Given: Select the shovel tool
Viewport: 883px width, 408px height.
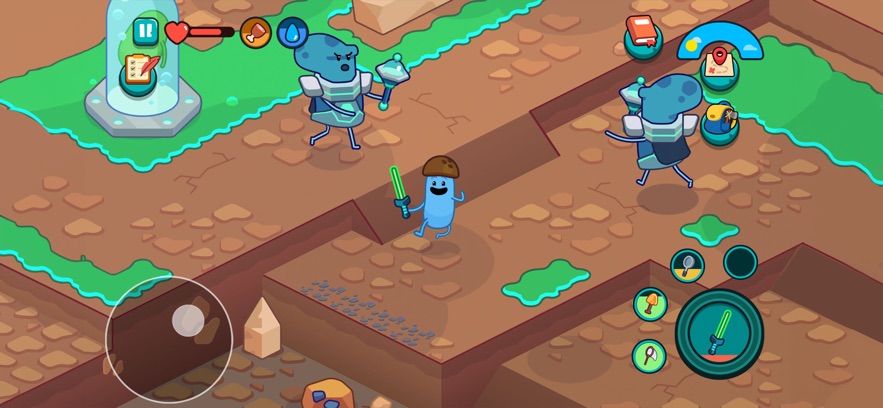Looking at the screenshot, I should [650, 304].
